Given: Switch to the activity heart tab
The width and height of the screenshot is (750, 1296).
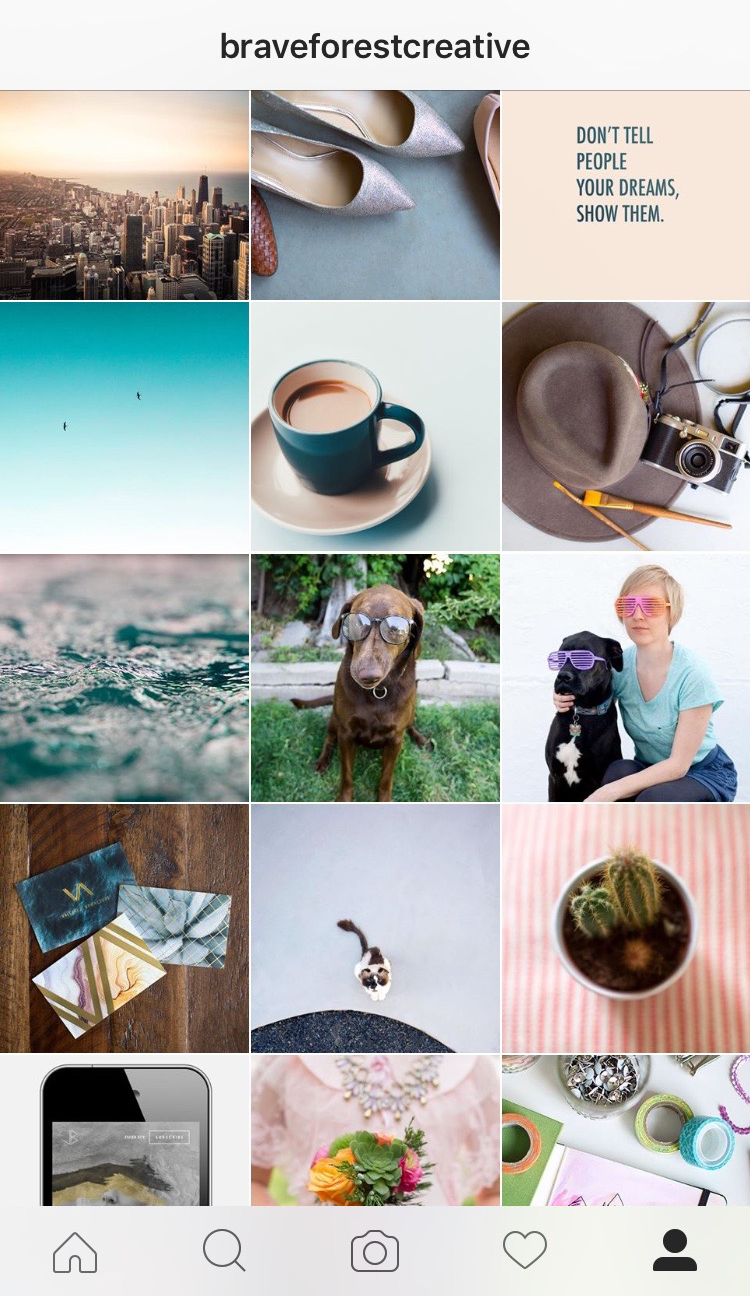Looking at the screenshot, I should pyautogui.click(x=525, y=1251).
